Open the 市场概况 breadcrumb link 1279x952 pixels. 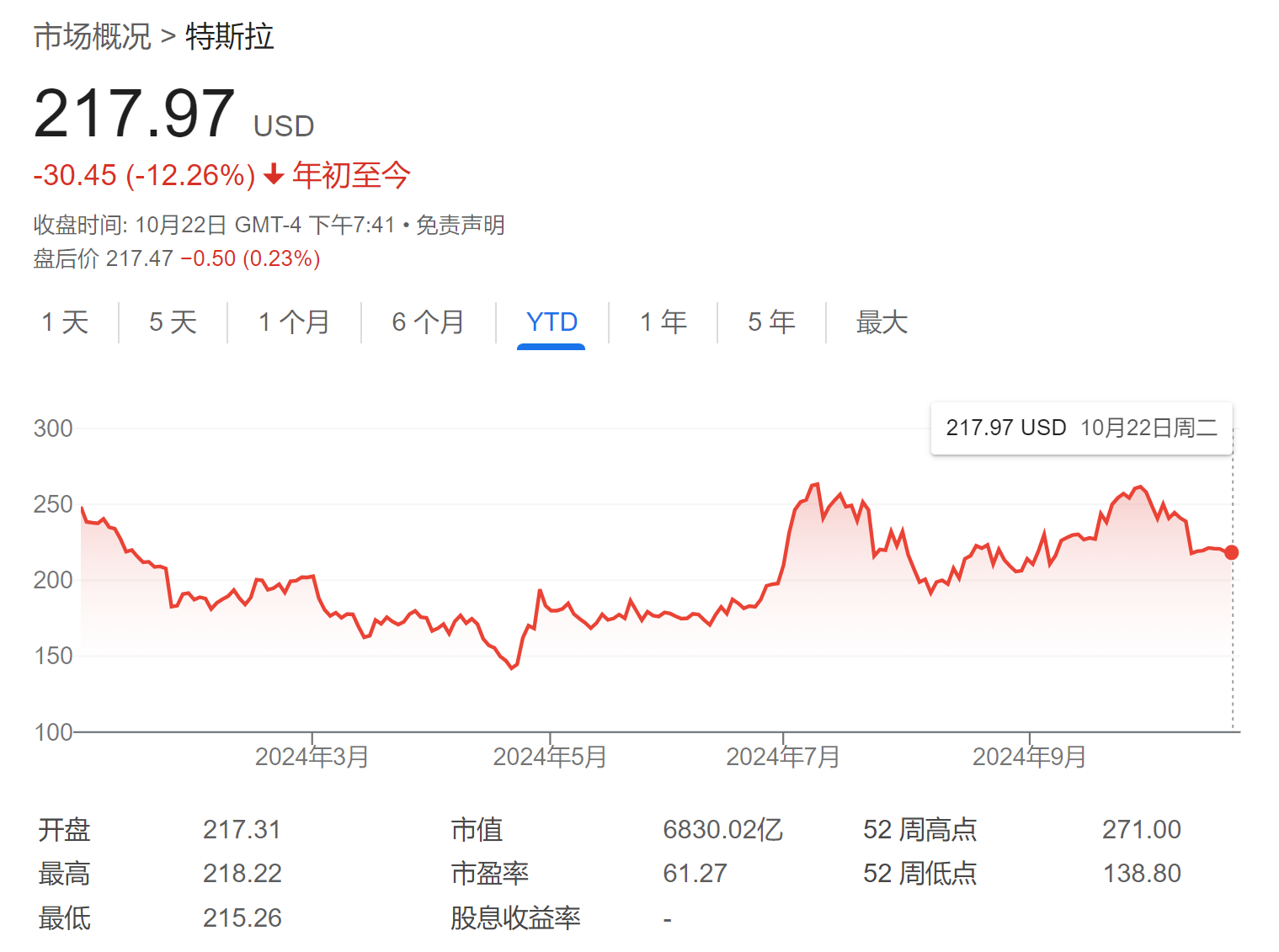93,37
